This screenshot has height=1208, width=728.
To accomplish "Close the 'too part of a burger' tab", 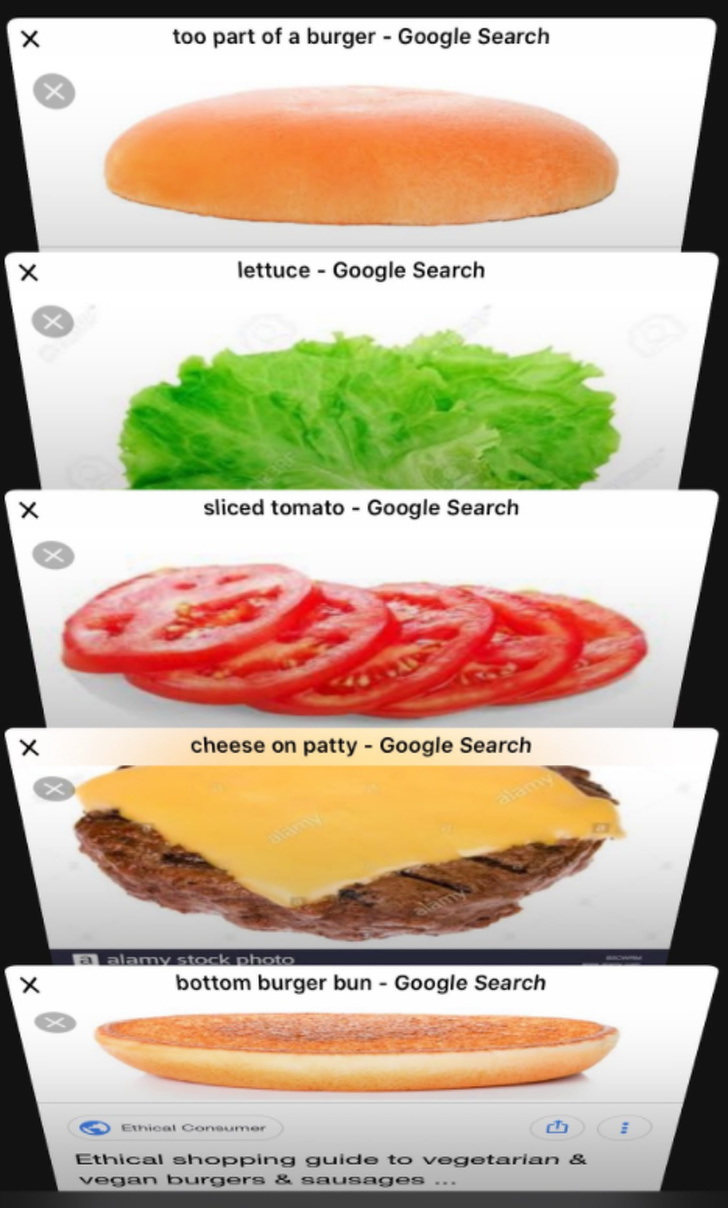I will click(x=30, y=39).
